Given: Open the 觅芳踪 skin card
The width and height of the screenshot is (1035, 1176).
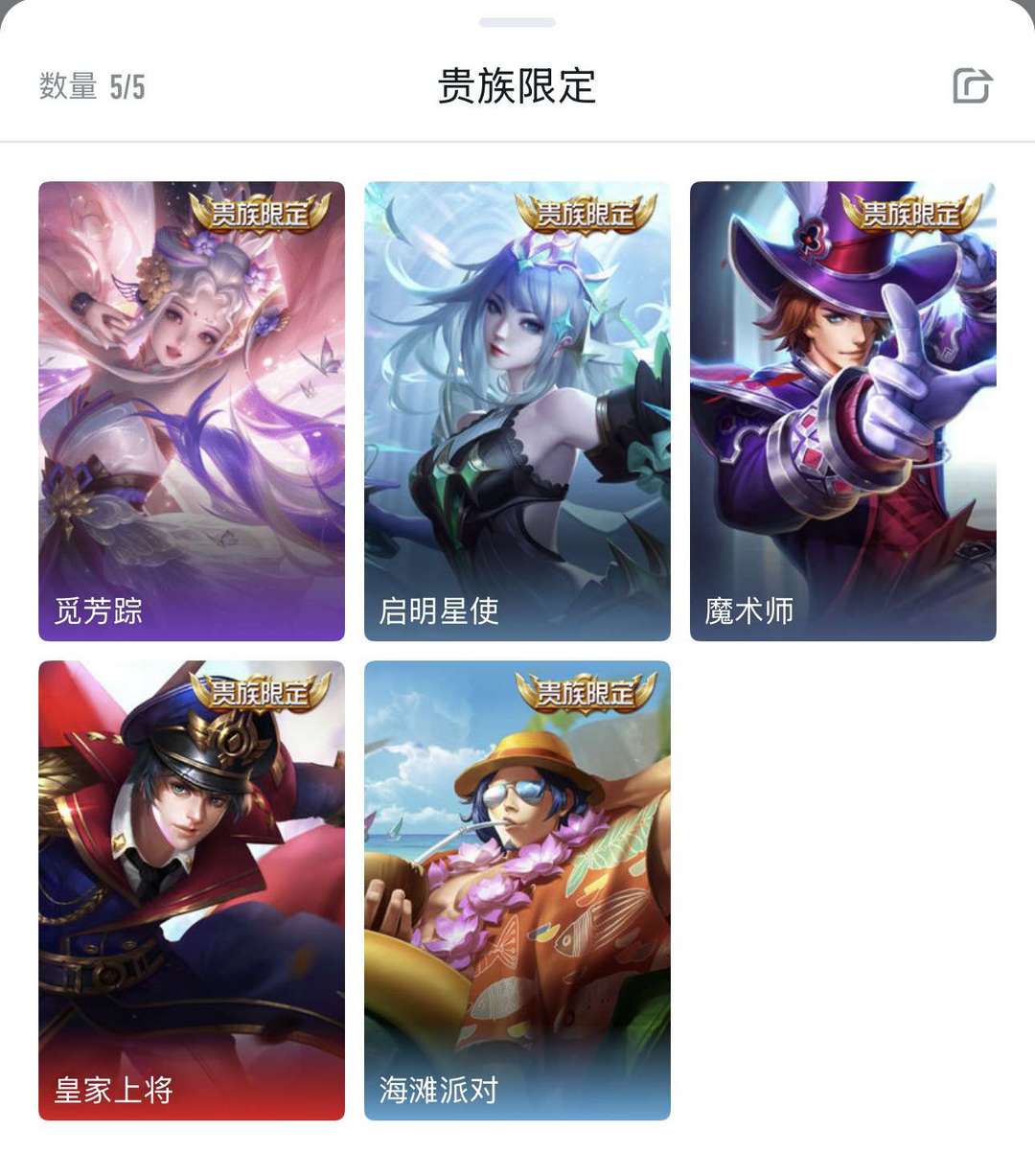Looking at the screenshot, I should (x=192, y=410).
